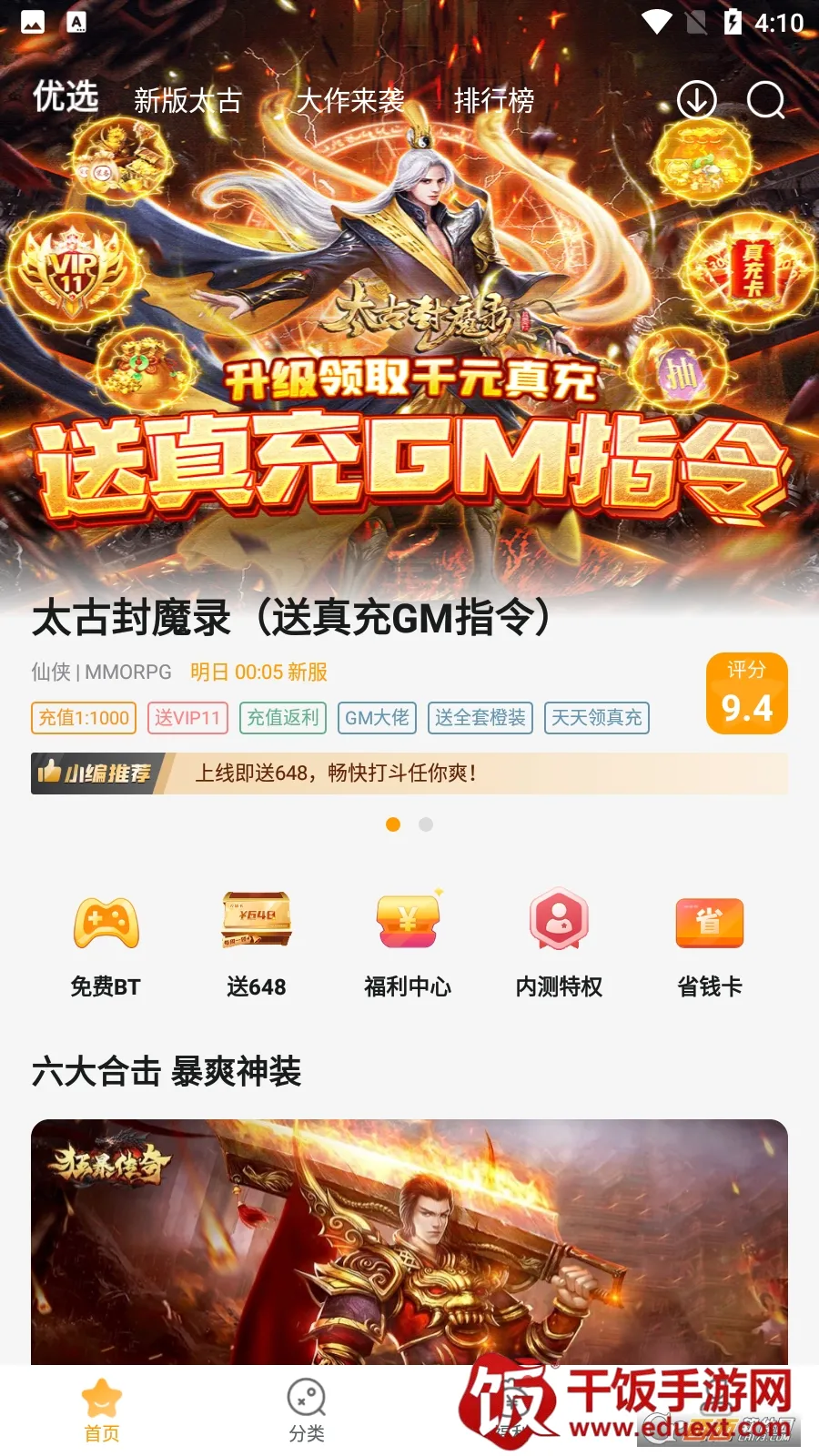Open the 省钱卡 shortcut
This screenshot has height=1456, width=819.
pos(710,945)
